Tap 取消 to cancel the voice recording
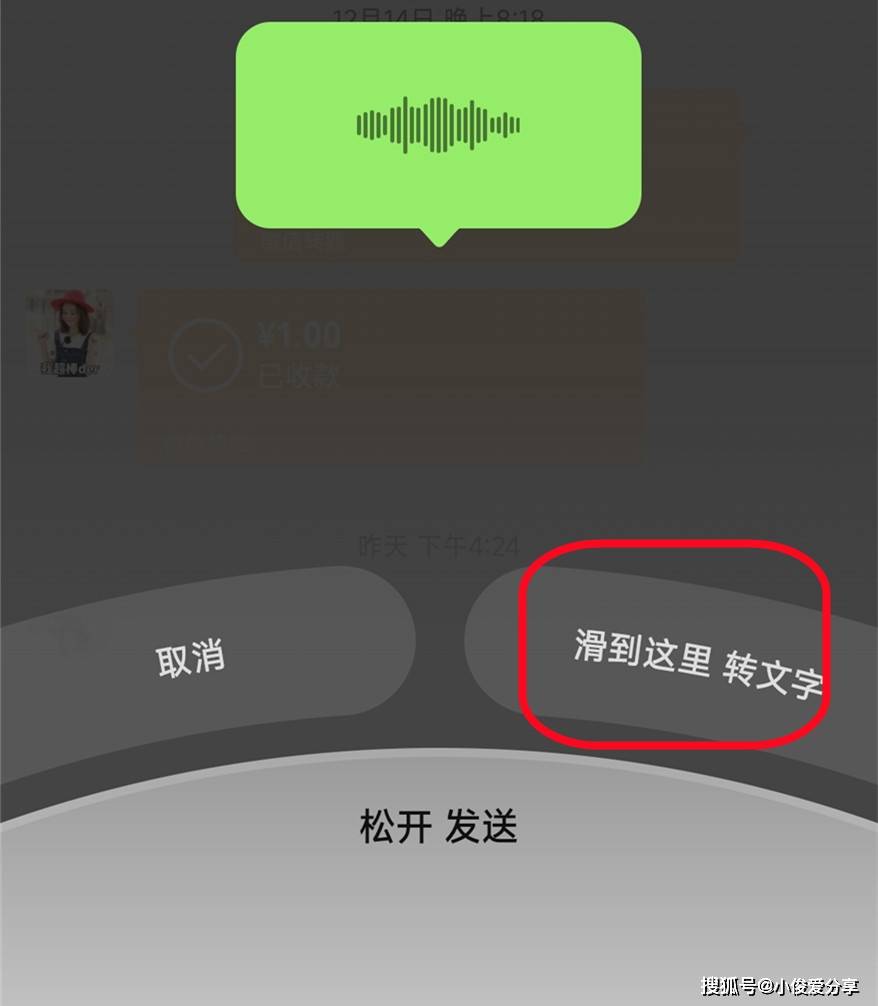 (191, 657)
